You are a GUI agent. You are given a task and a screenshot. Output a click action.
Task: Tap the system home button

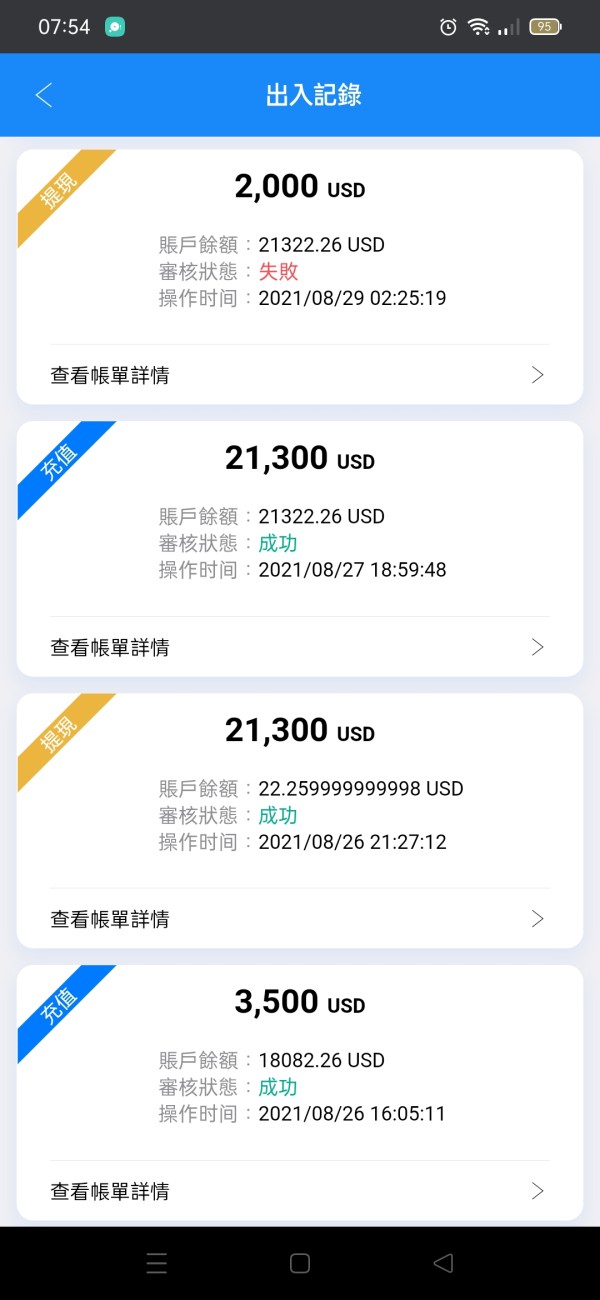click(300, 1264)
